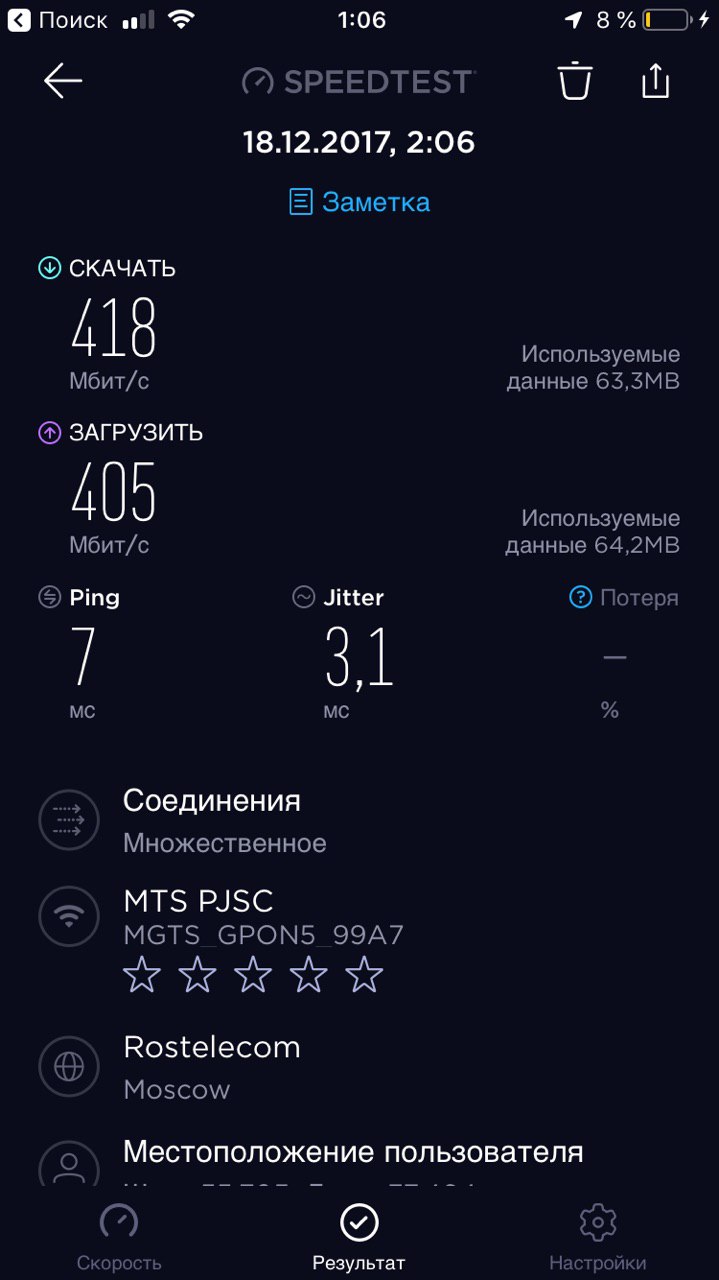This screenshot has height=1280, width=719.
Task: Switch to the Скорость tab
Action: (x=119, y=1237)
